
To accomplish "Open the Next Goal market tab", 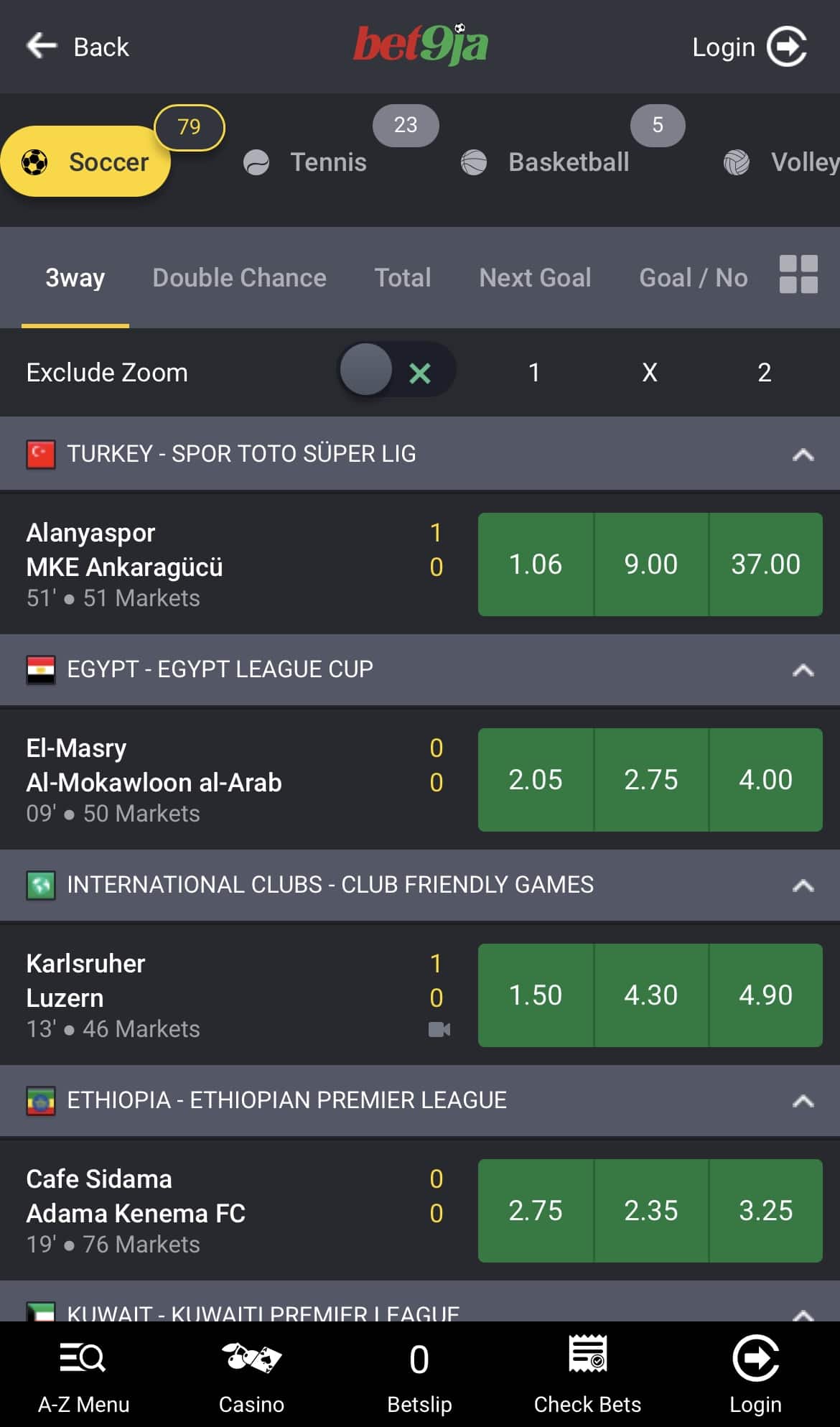I will point(535,277).
